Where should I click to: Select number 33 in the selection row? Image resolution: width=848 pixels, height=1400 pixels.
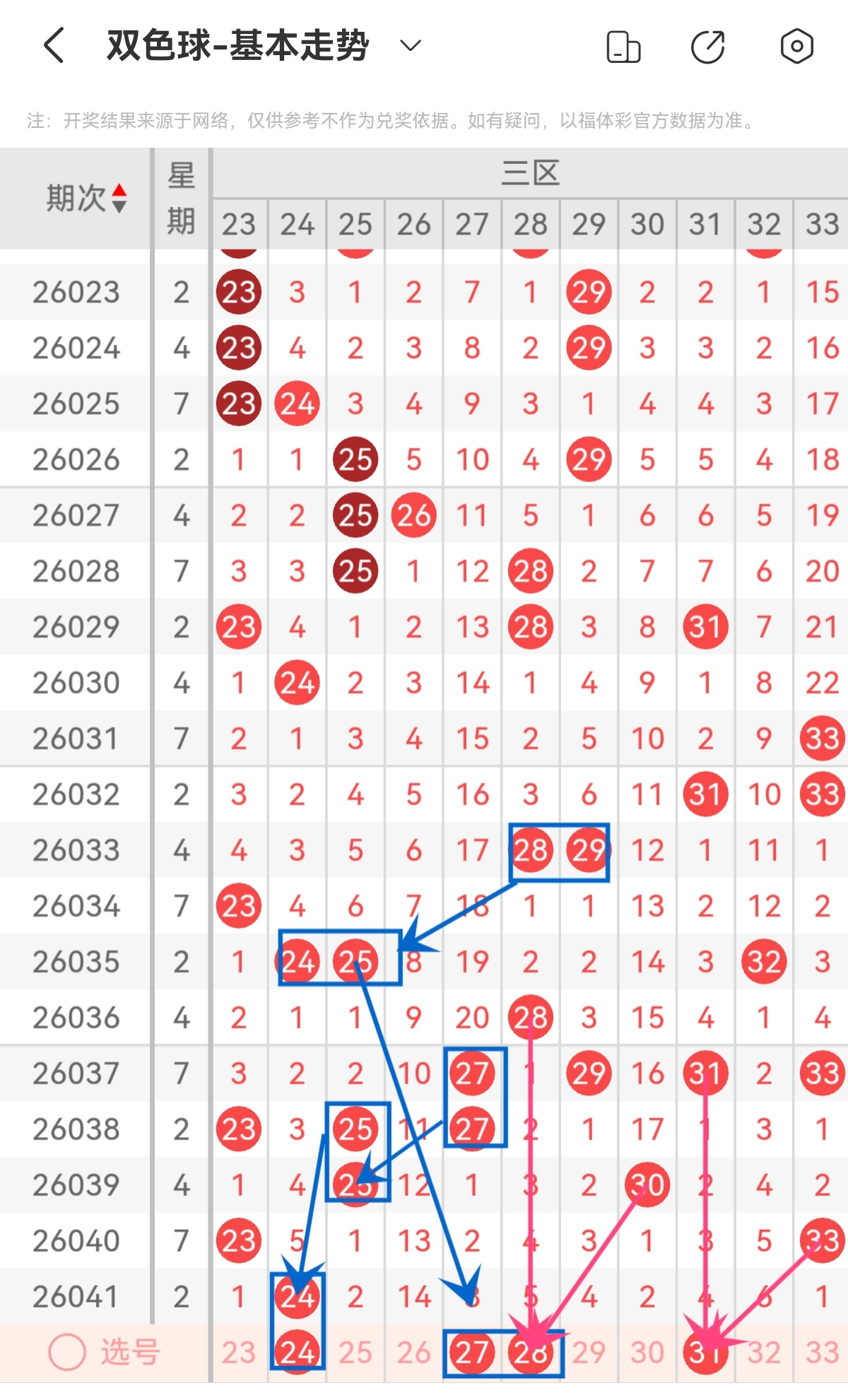[822, 1353]
